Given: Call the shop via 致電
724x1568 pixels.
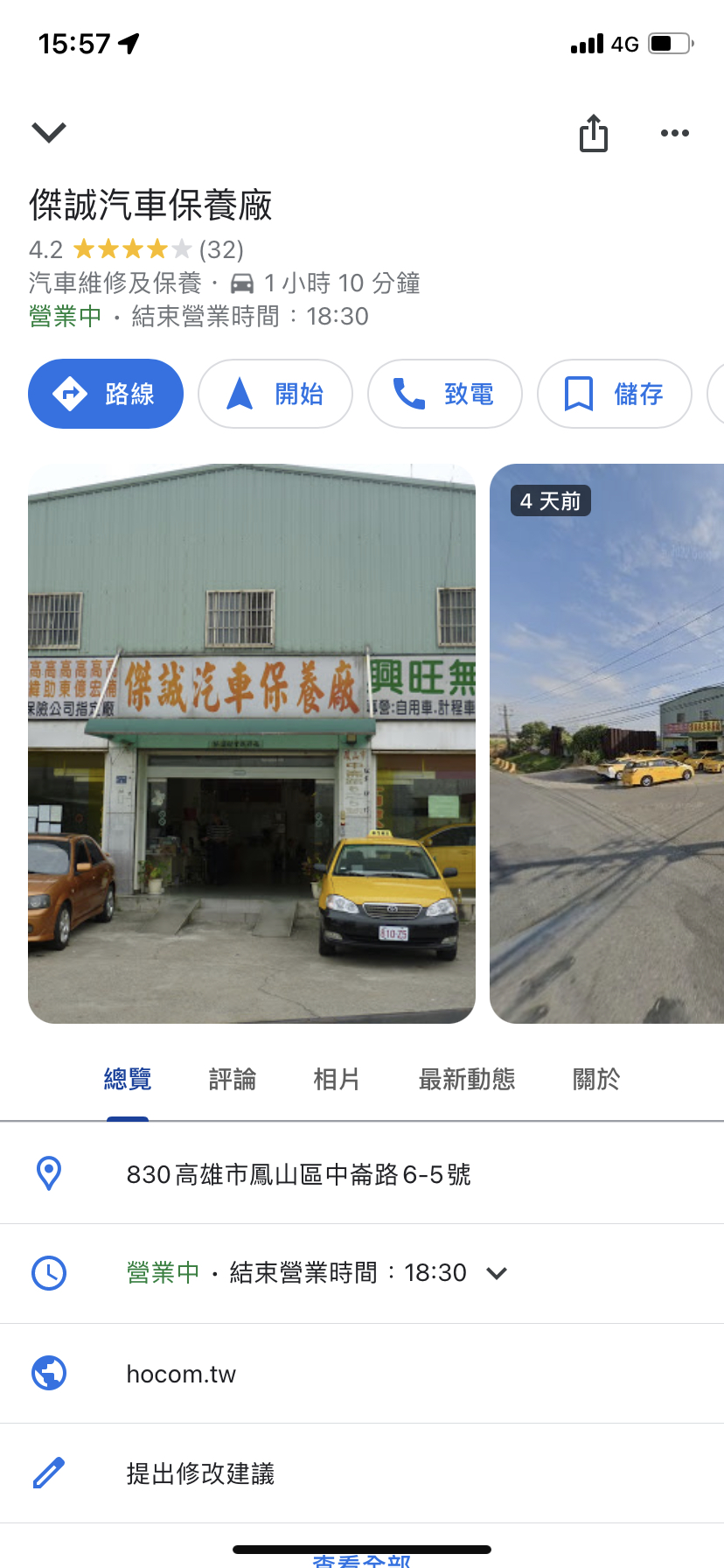Looking at the screenshot, I should tap(445, 394).
